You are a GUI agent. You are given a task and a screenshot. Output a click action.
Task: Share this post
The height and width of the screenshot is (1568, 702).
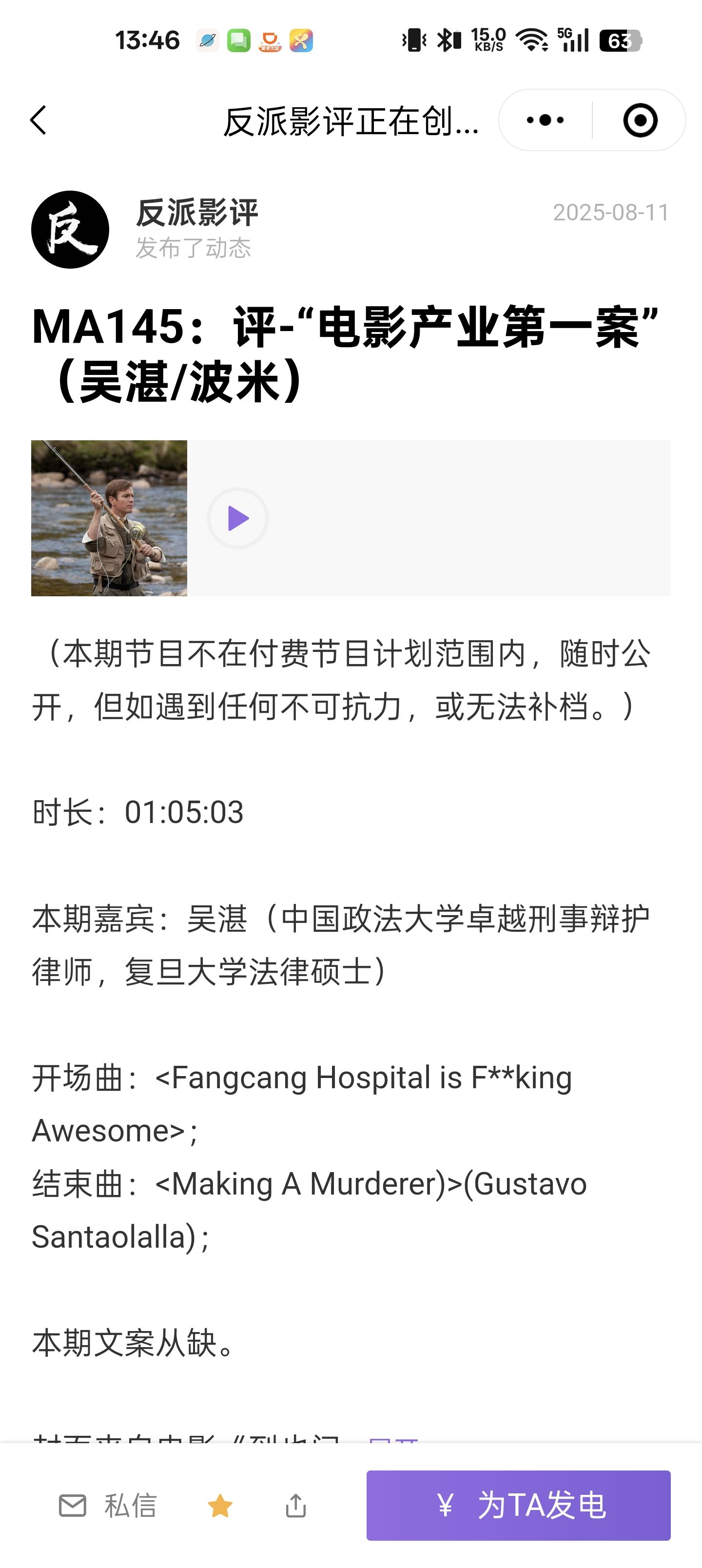296,1505
